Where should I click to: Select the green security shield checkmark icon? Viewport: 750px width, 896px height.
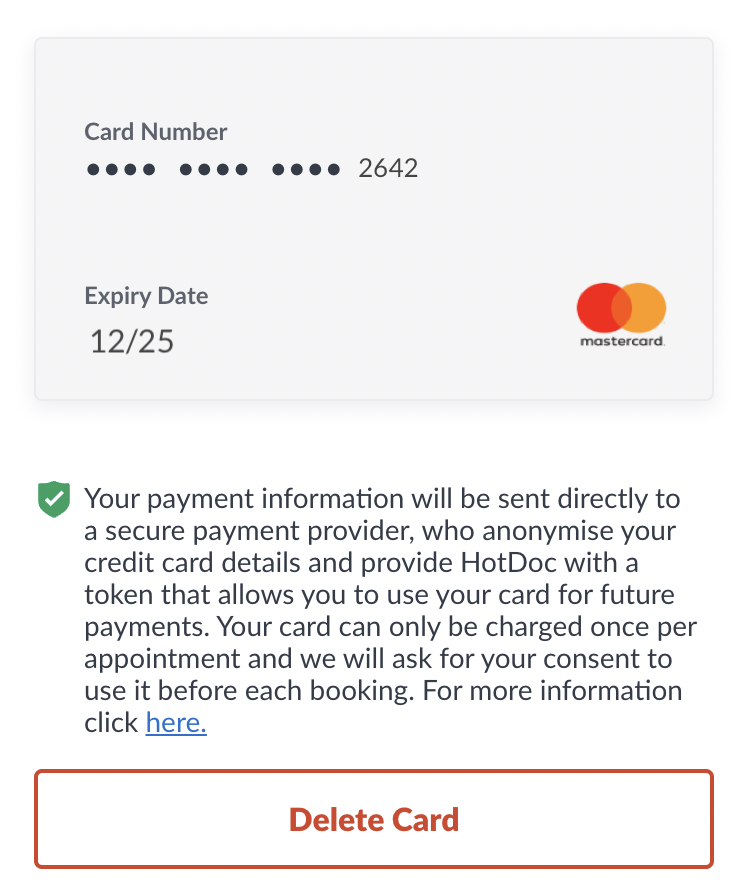pyautogui.click(x=56, y=497)
